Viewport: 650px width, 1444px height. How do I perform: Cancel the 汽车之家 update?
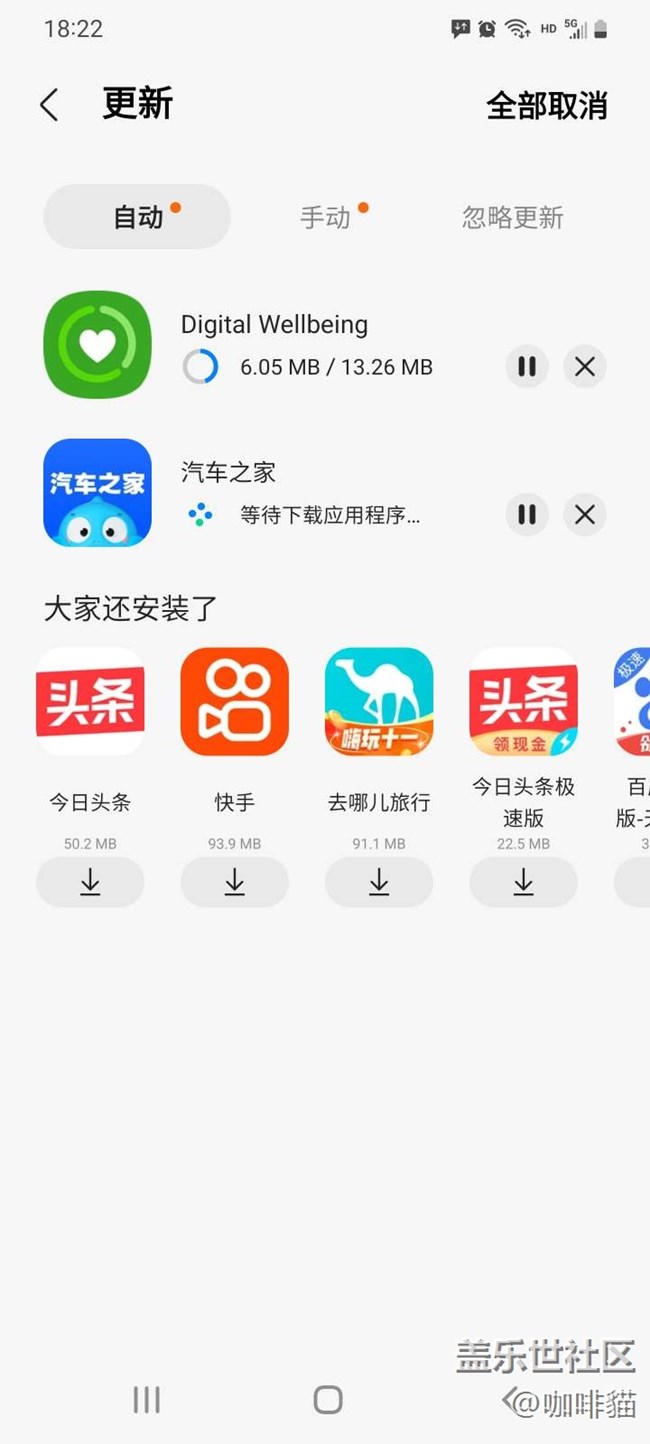585,515
